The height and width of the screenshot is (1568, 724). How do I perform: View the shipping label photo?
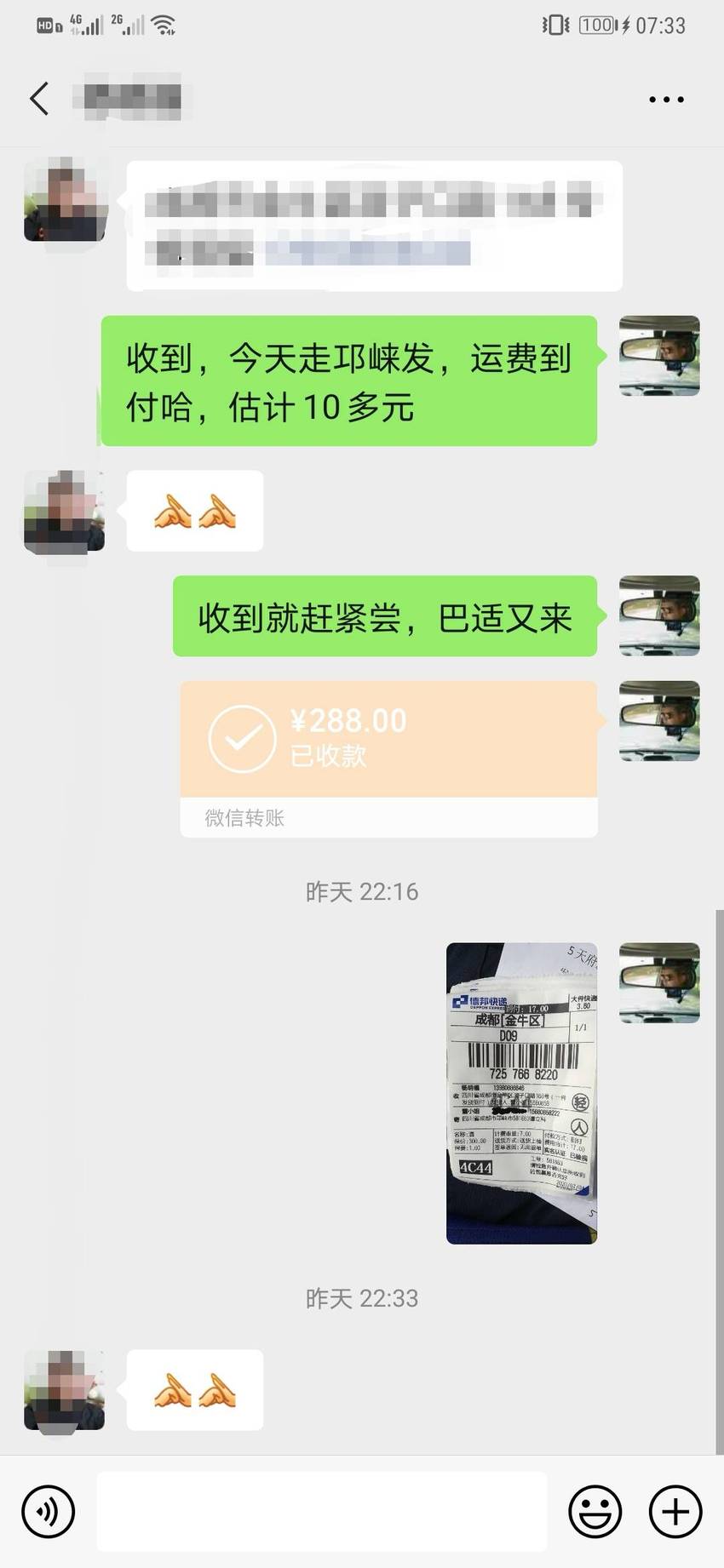coord(521,1093)
